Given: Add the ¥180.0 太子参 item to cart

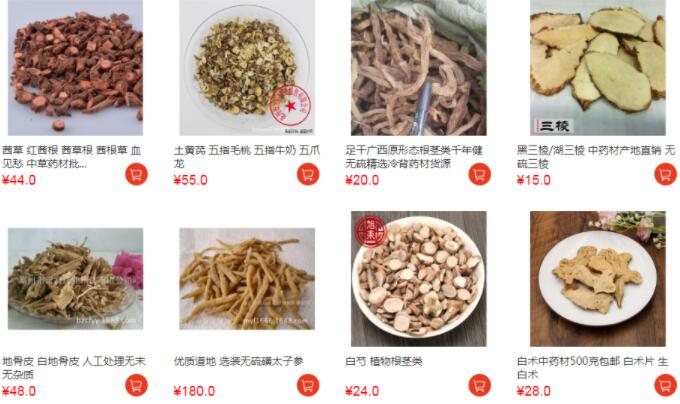Looking at the screenshot, I should pyautogui.click(x=309, y=385).
